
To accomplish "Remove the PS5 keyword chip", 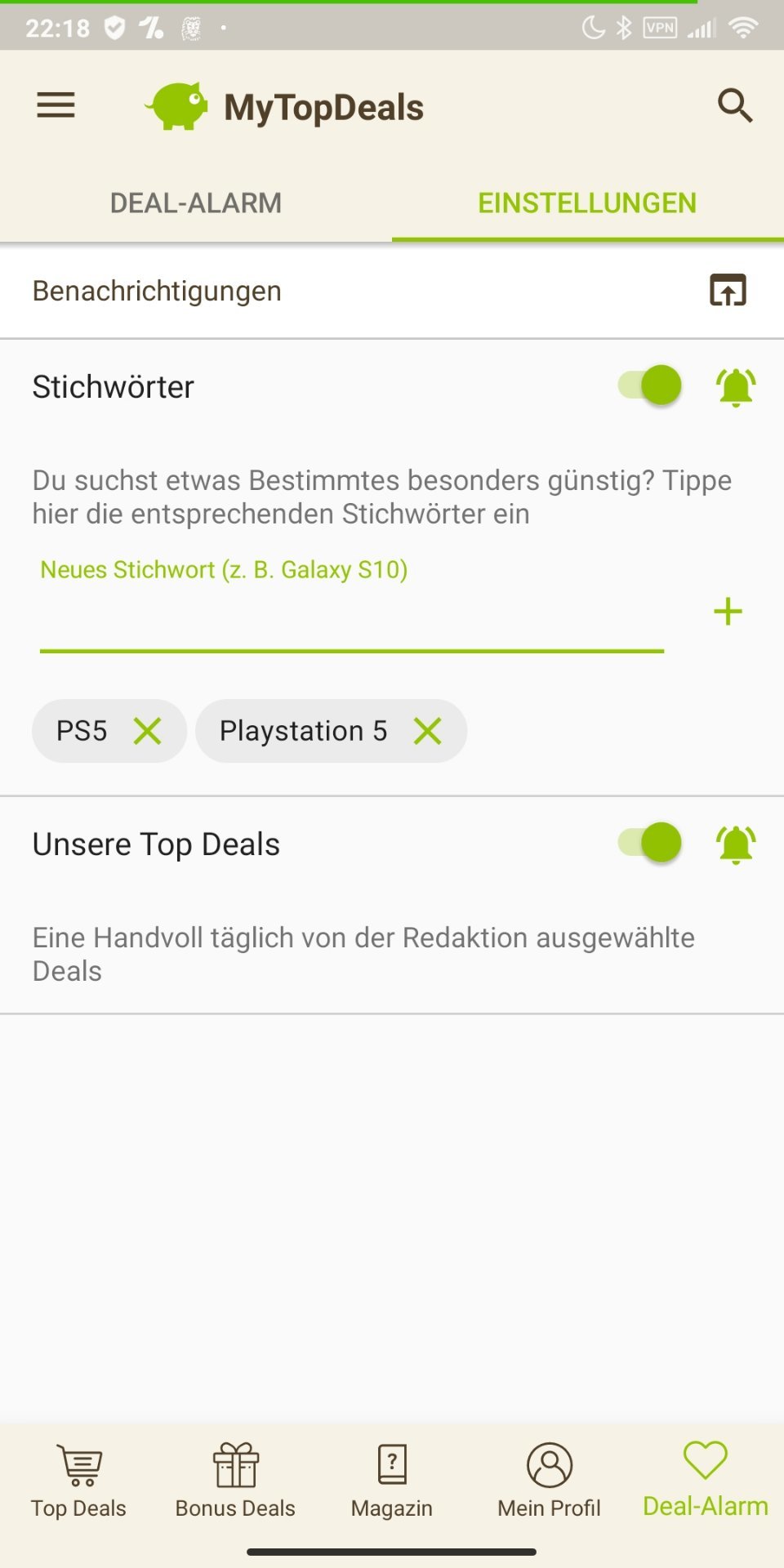I will (x=148, y=731).
